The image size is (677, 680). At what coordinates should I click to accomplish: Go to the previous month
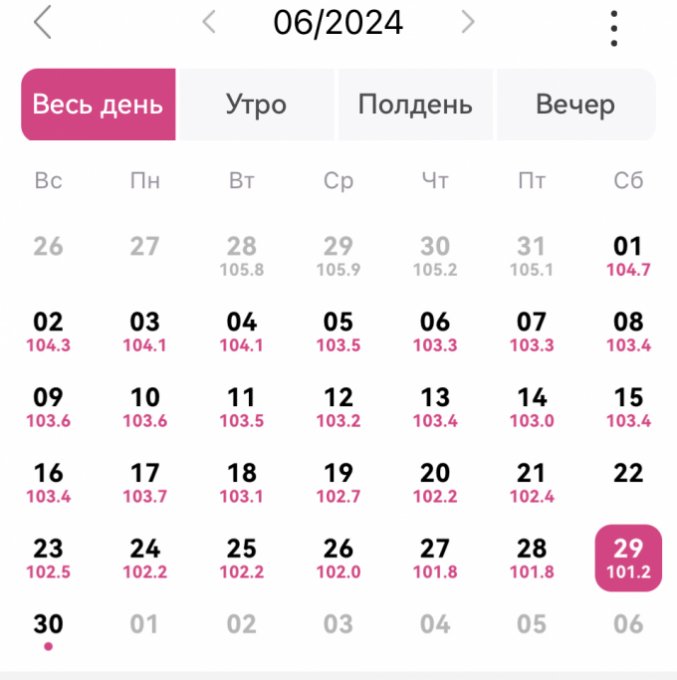209,22
